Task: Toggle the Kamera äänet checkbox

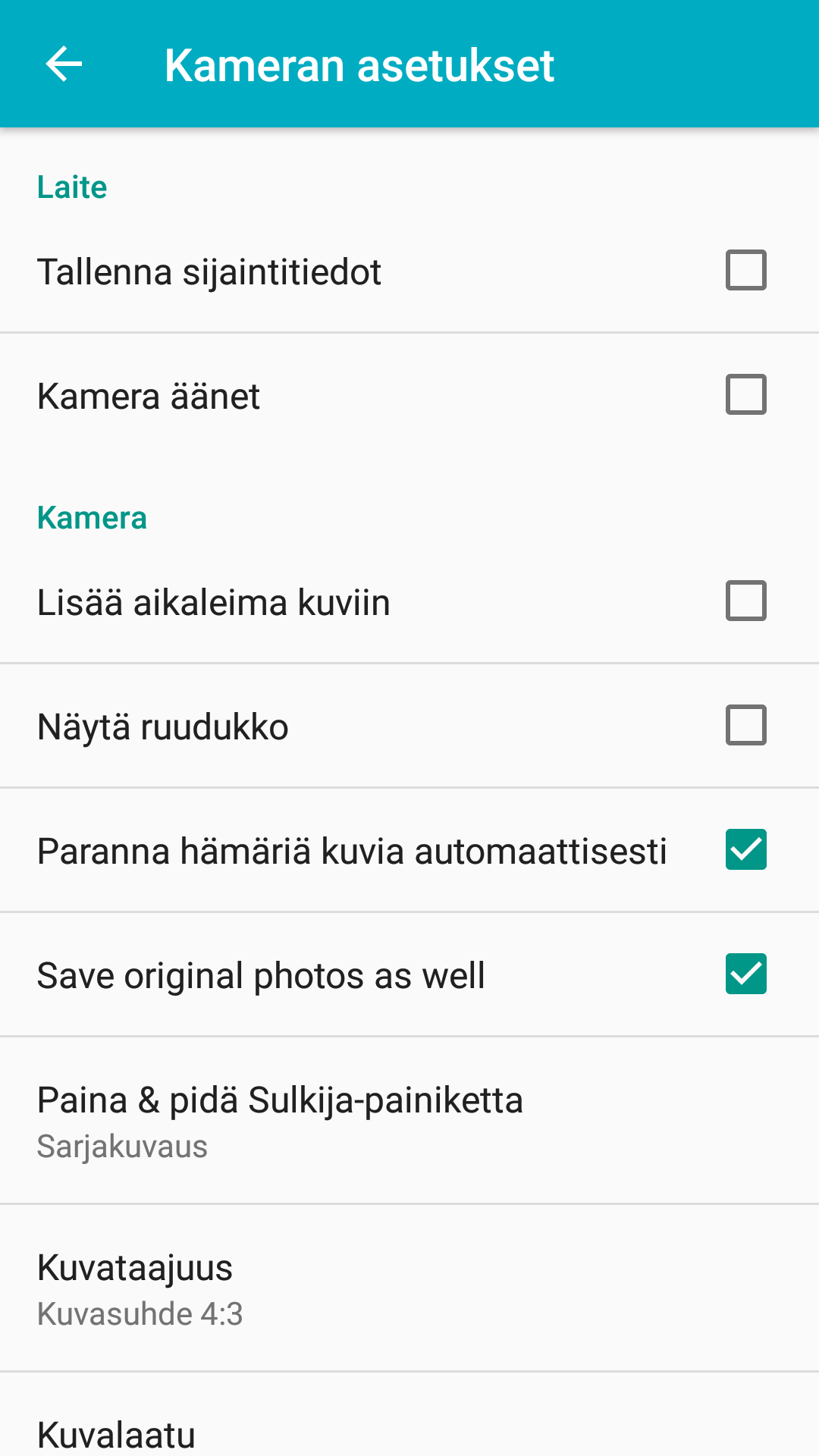Action: click(x=745, y=394)
